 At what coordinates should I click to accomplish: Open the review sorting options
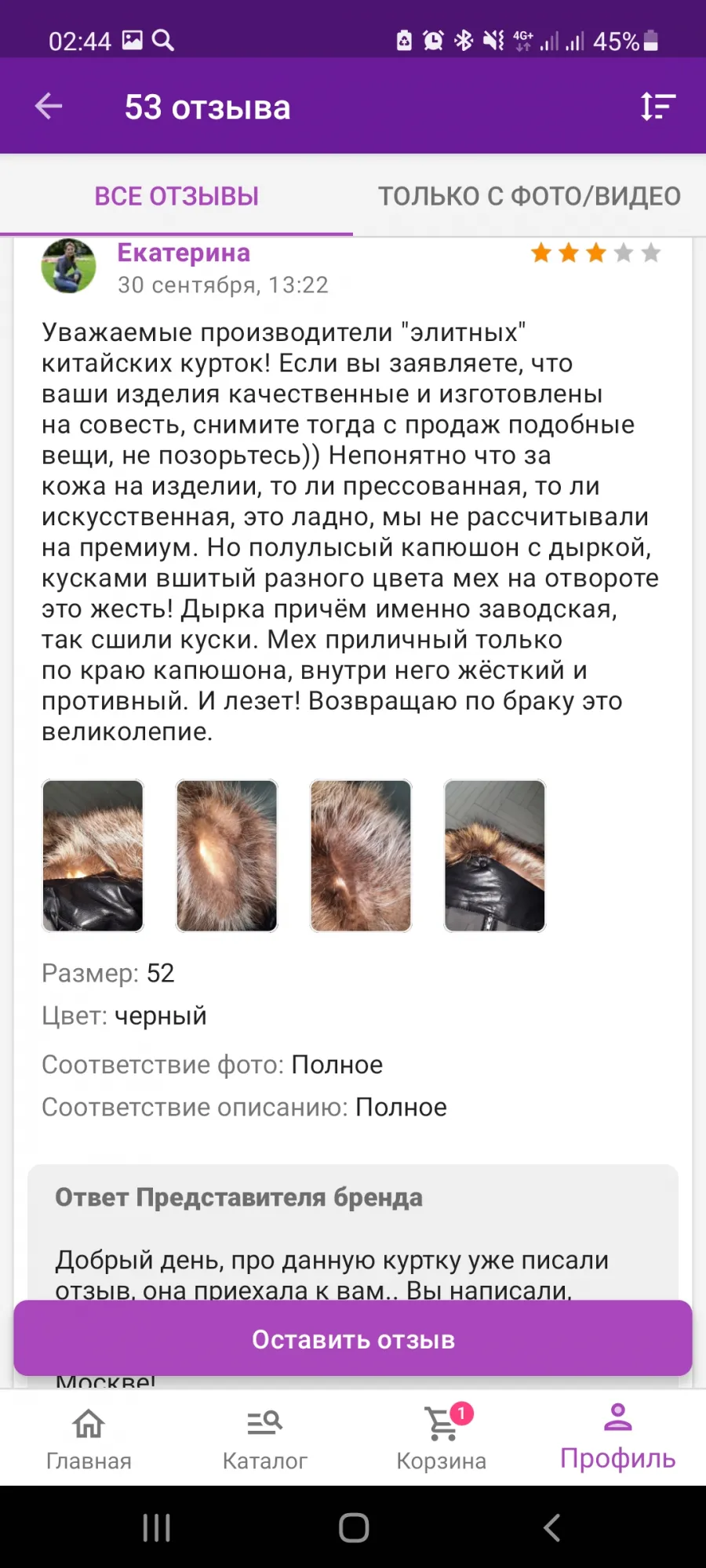(657, 106)
